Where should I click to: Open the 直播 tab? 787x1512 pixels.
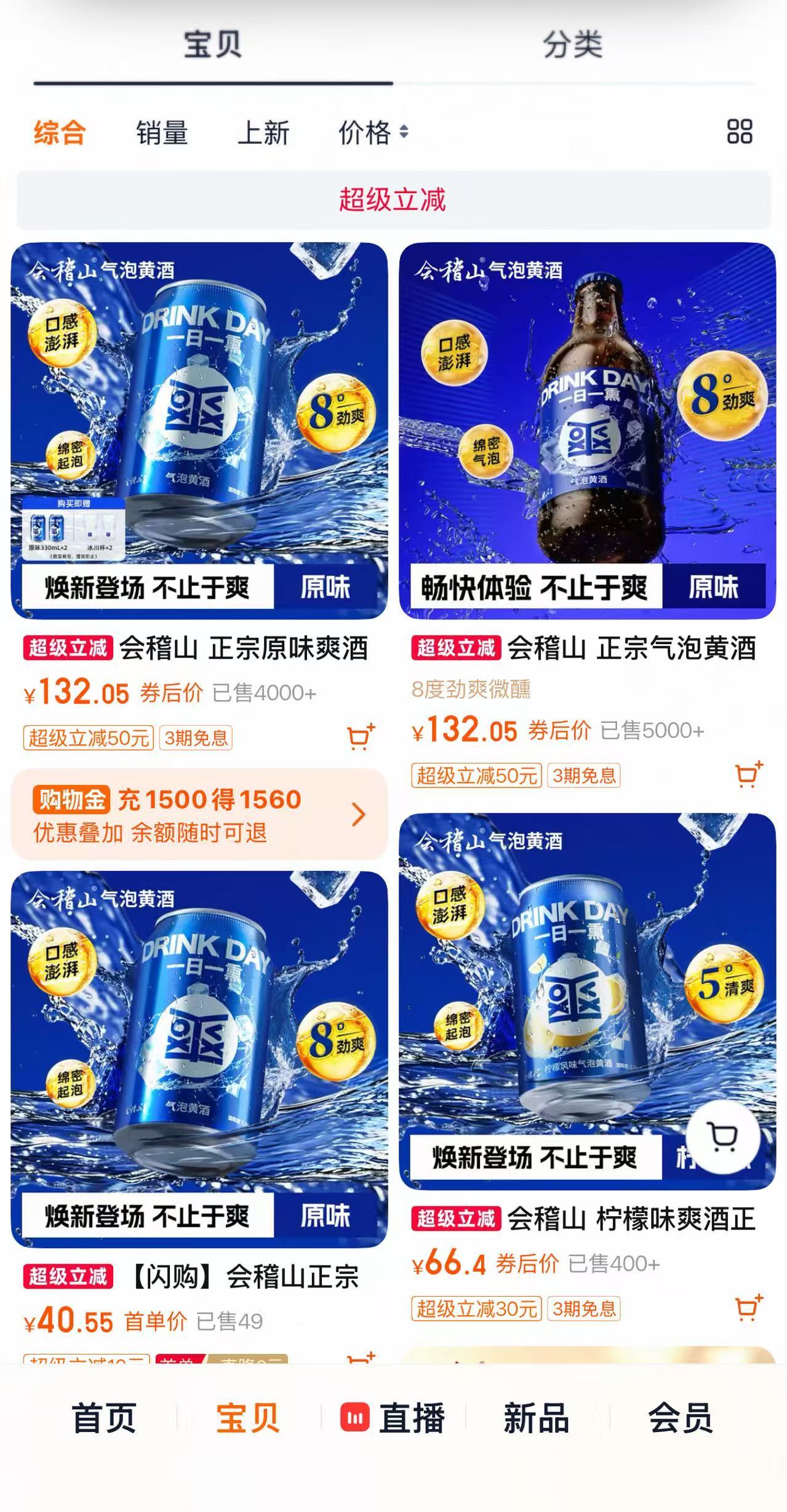click(x=393, y=1417)
